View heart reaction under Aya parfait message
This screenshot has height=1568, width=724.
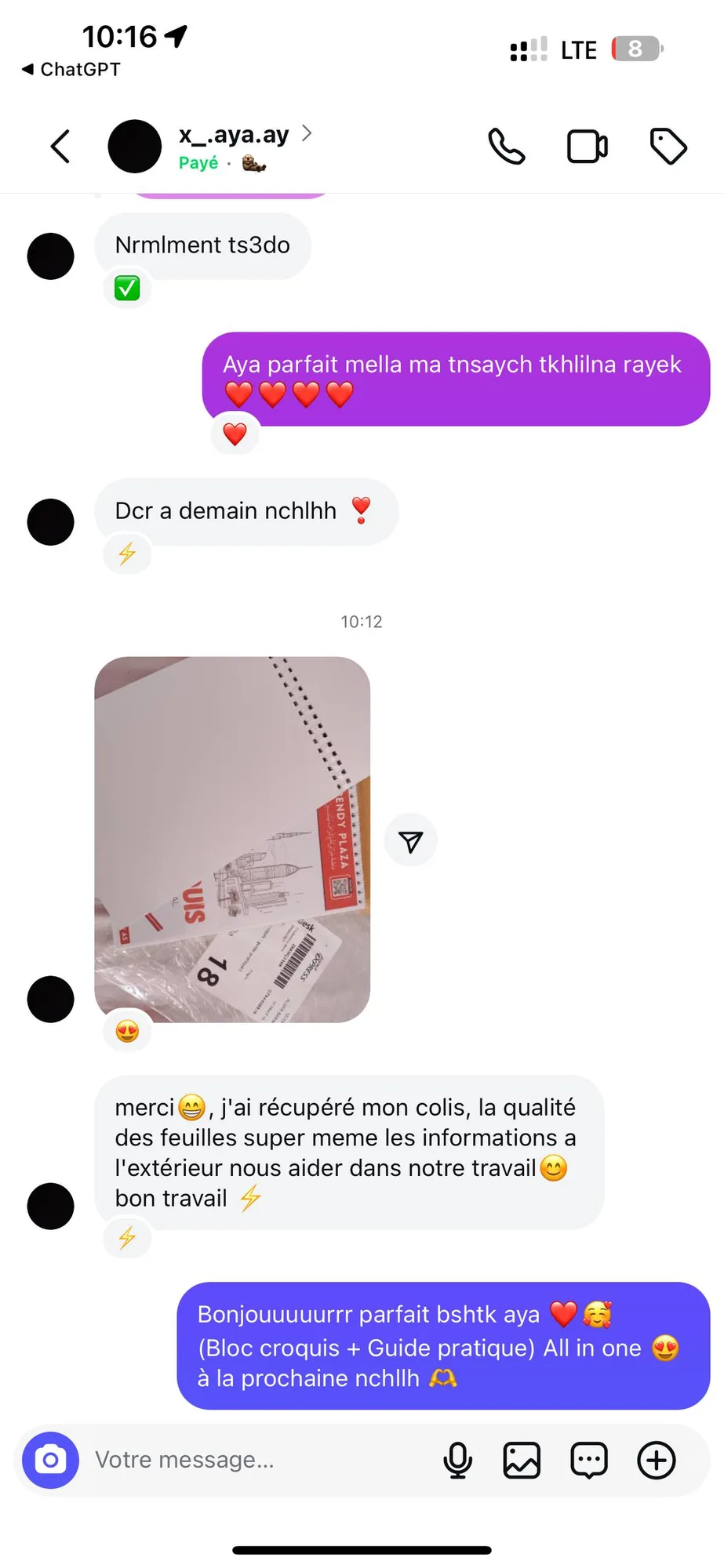point(235,434)
